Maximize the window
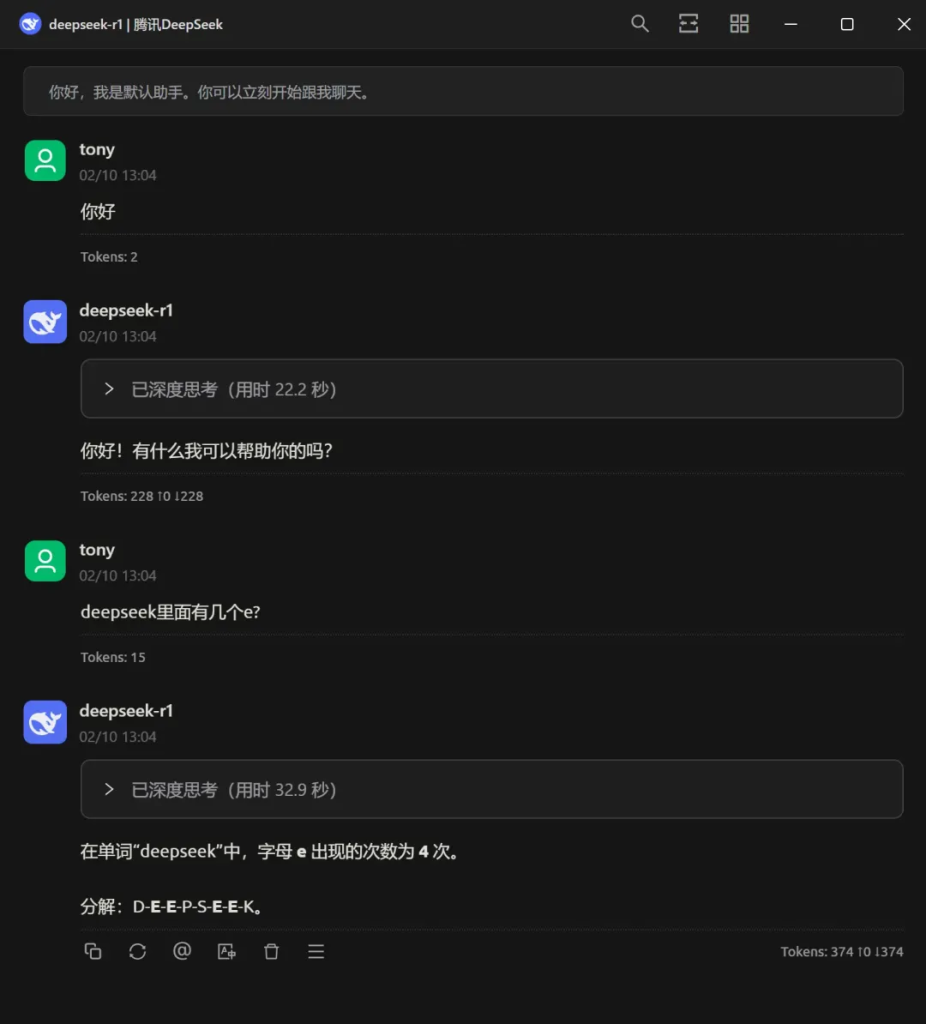The image size is (926, 1024). [x=847, y=24]
